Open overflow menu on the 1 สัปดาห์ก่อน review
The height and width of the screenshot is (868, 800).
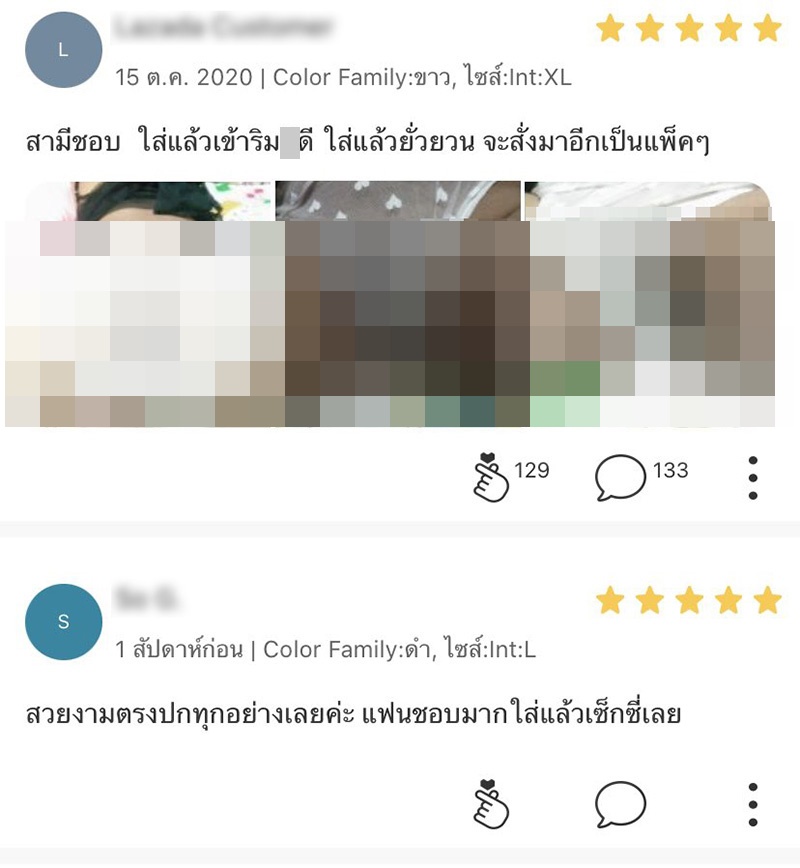point(753,804)
